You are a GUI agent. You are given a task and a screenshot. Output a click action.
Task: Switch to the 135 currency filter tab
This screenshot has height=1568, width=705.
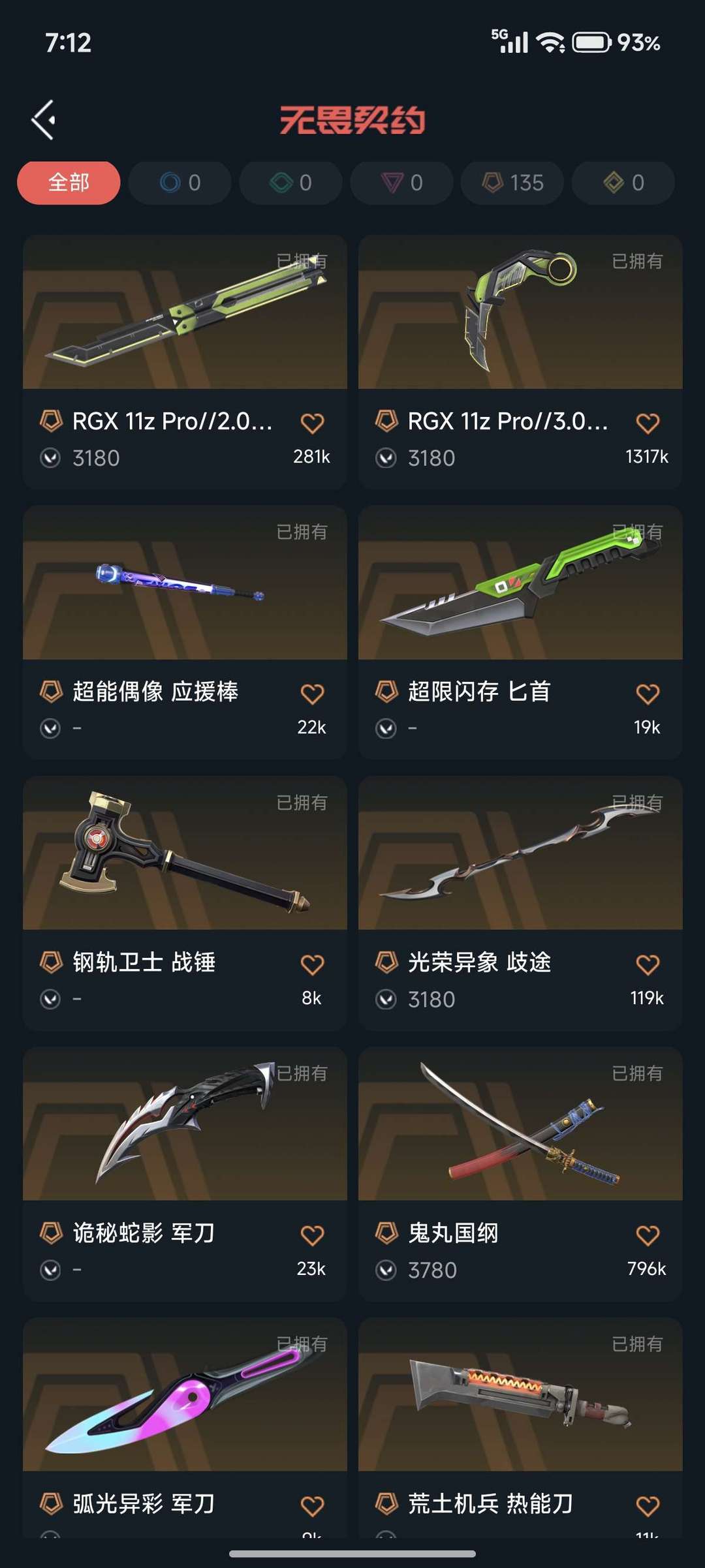[x=512, y=183]
